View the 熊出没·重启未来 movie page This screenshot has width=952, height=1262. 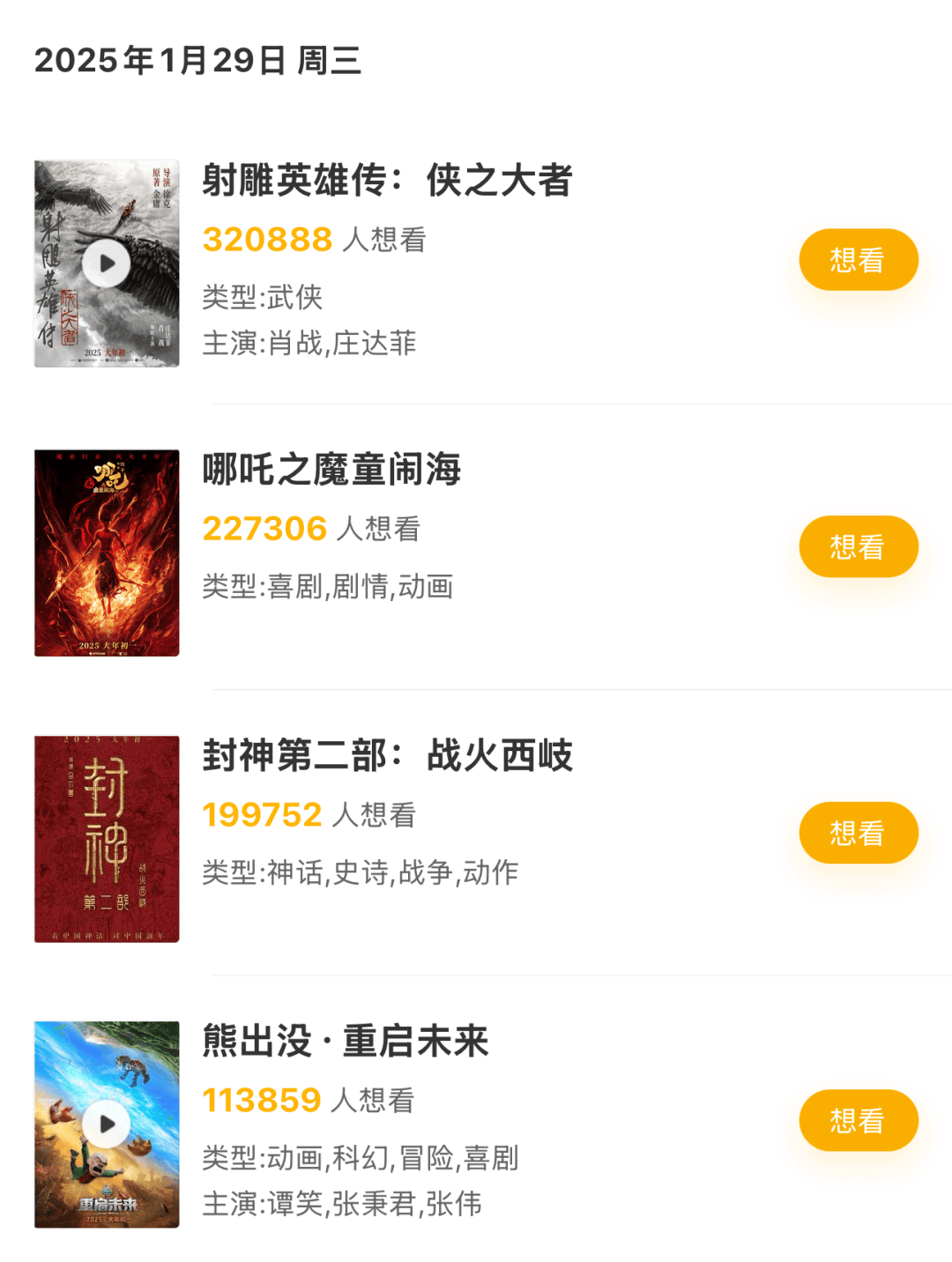click(x=345, y=1041)
